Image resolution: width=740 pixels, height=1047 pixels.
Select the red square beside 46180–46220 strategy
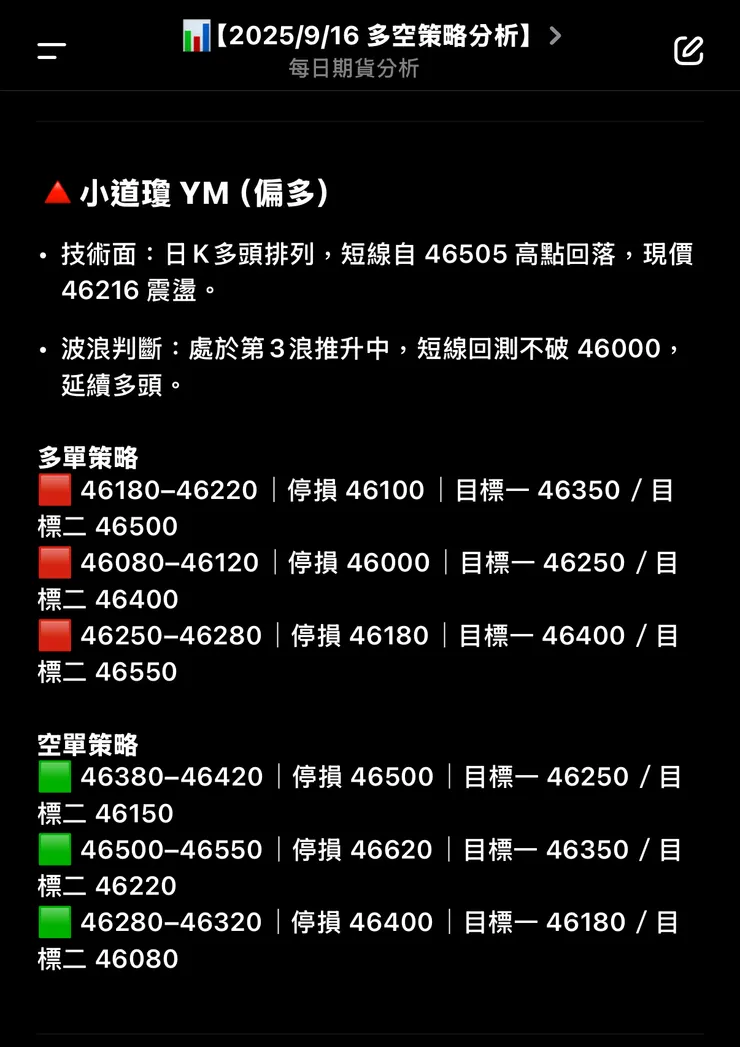tap(53, 490)
